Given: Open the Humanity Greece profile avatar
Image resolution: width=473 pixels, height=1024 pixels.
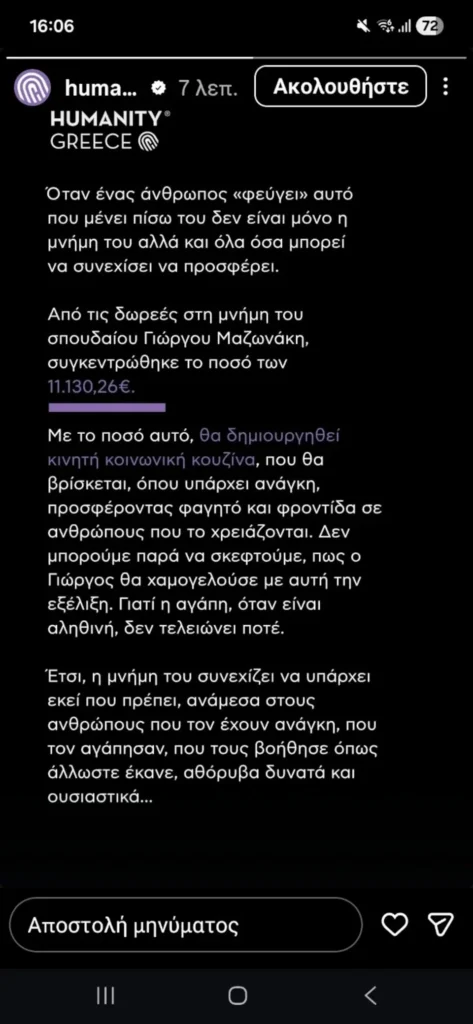Looking at the screenshot, I should click(x=32, y=87).
